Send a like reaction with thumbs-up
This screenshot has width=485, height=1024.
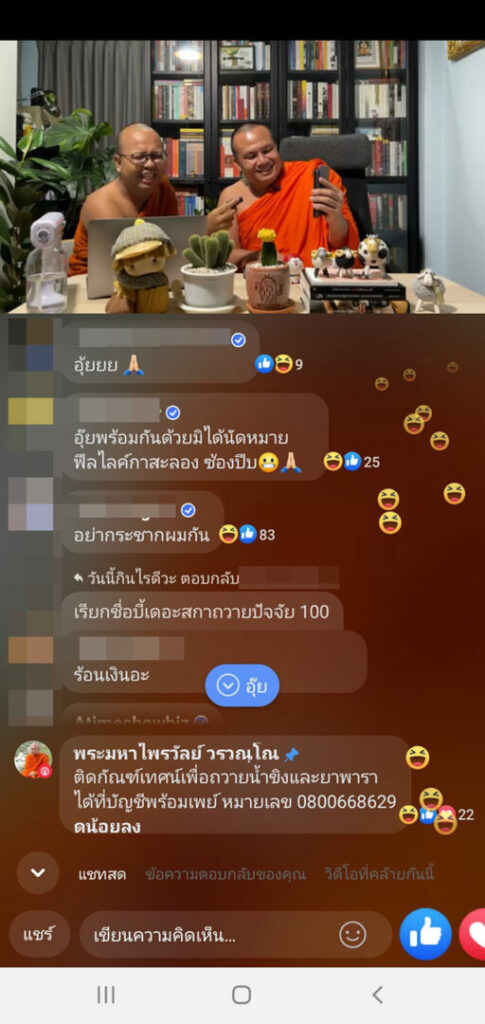click(426, 934)
